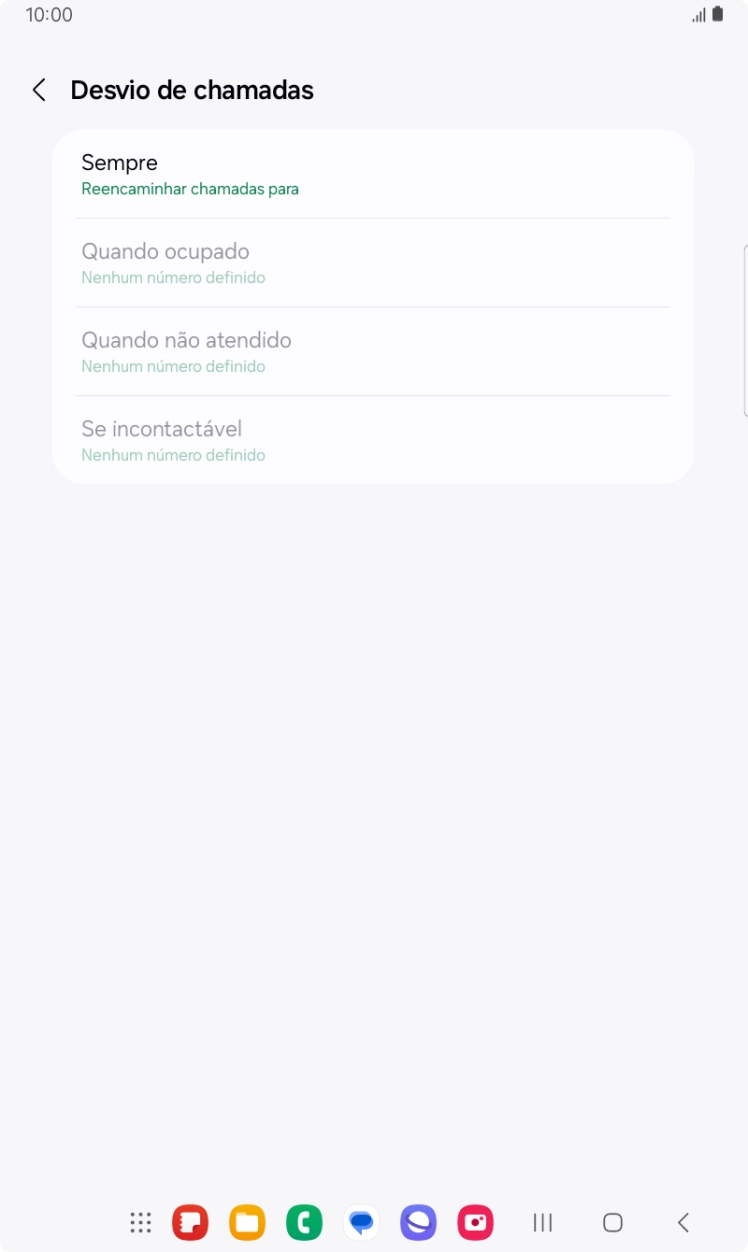748x1252 pixels.
Task: Open the apps drawer grid
Action: tap(140, 1222)
